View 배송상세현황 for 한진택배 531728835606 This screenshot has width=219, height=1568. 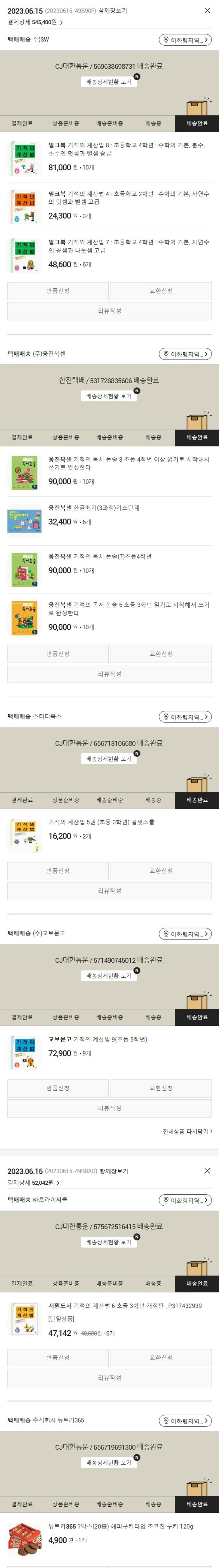point(109,396)
